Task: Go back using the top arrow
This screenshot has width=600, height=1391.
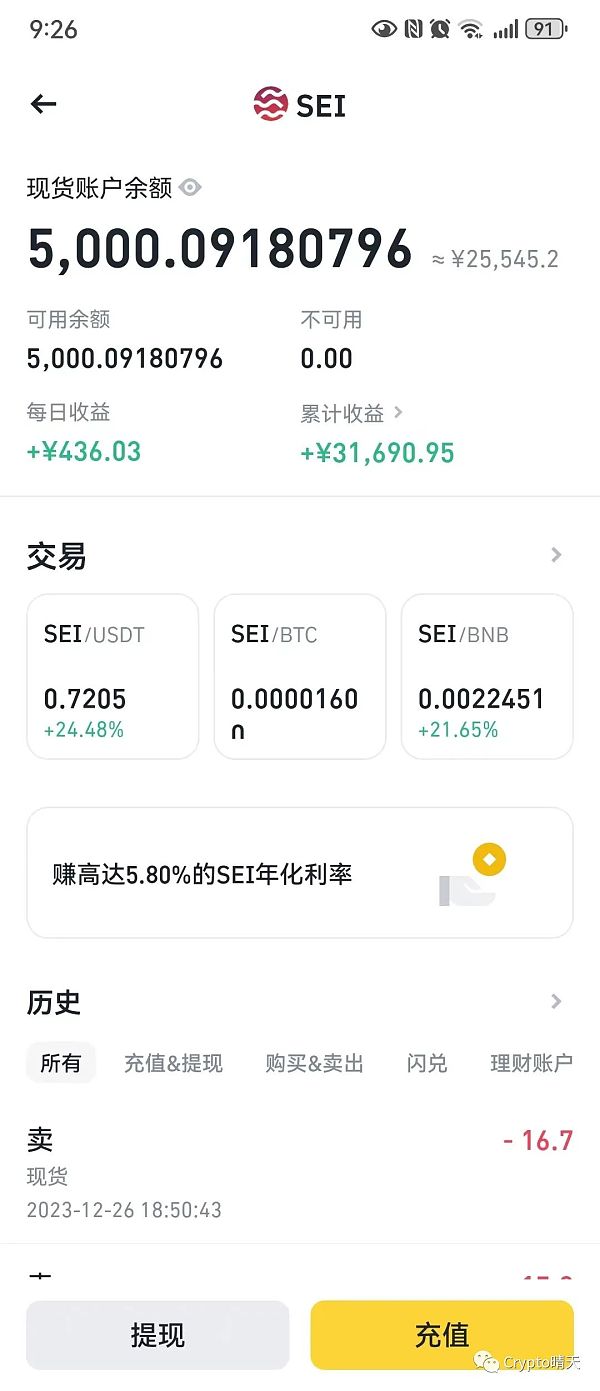Action: (x=44, y=104)
